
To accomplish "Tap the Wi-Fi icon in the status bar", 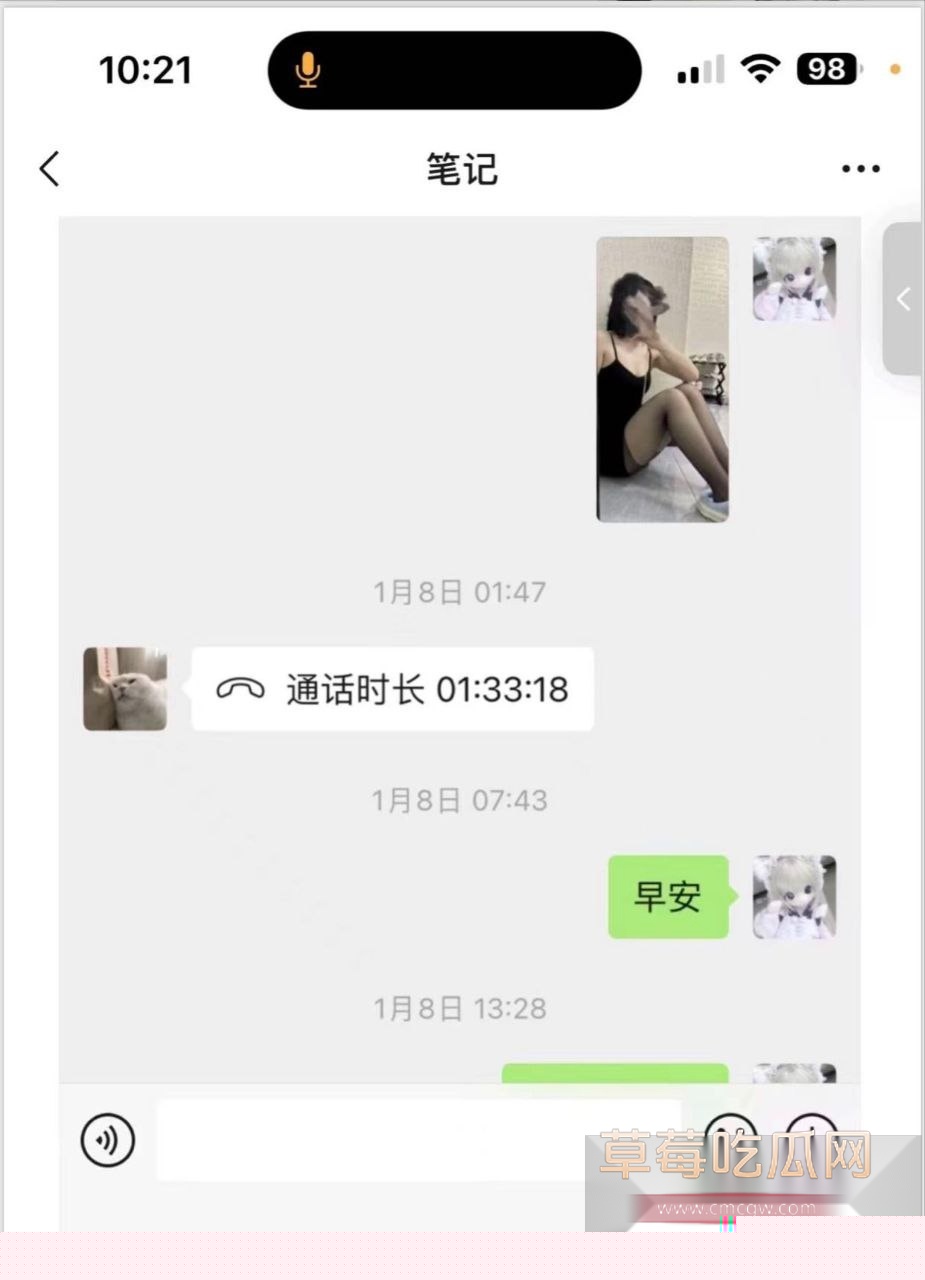I will click(760, 69).
